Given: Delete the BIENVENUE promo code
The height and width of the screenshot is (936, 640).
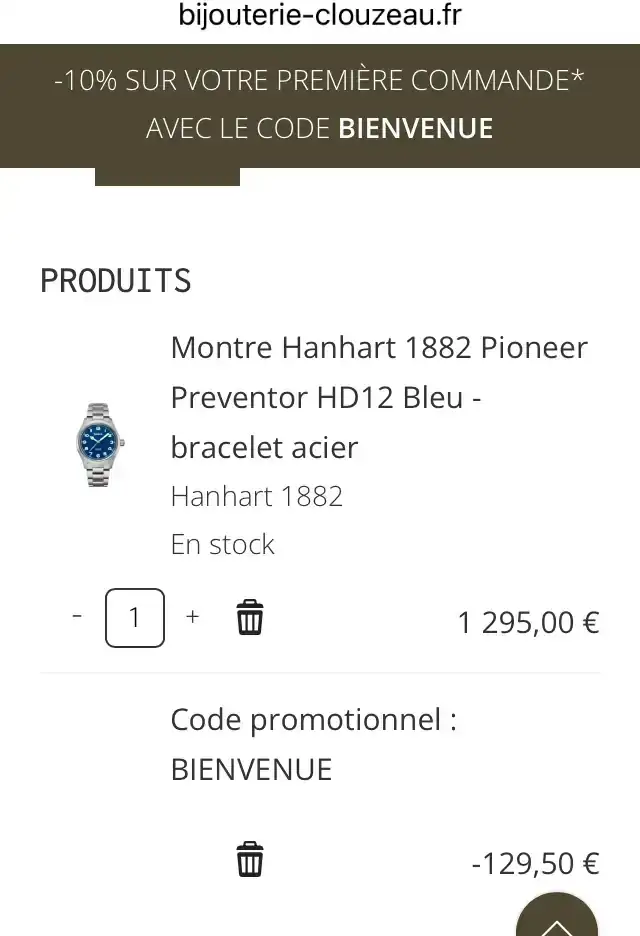Looking at the screenshot, I should pyautogui.click(x=250, y=859).
